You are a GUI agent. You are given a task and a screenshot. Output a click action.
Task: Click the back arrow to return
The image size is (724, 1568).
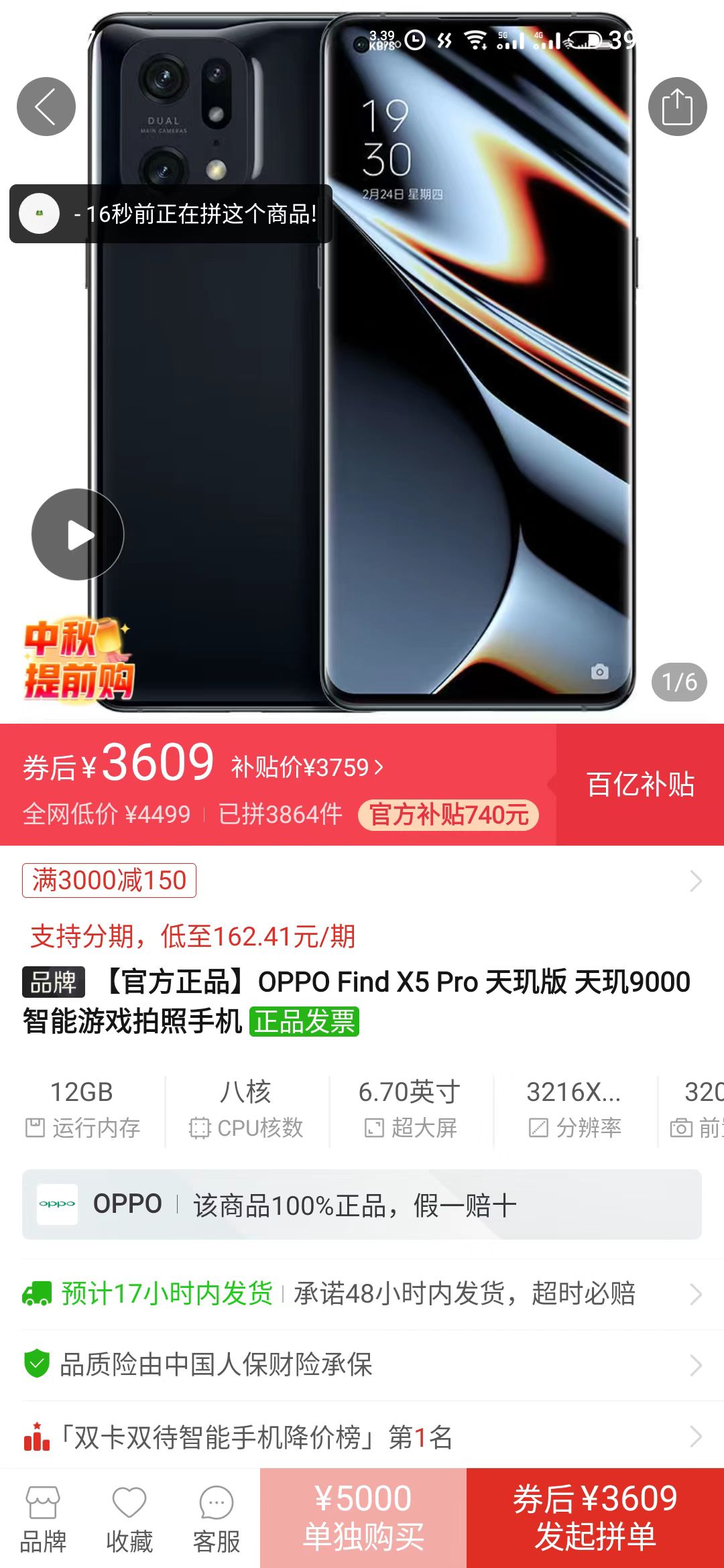tap(46, 106)
